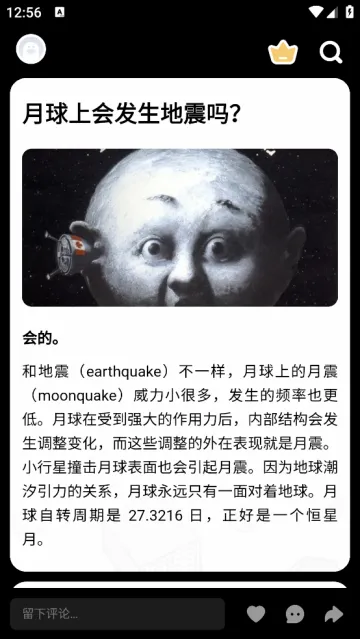Image resolution: width=360 pixels, height=639 pixels.
Task: Tap the 留下评论 comment field
Action: click(117, 614)
